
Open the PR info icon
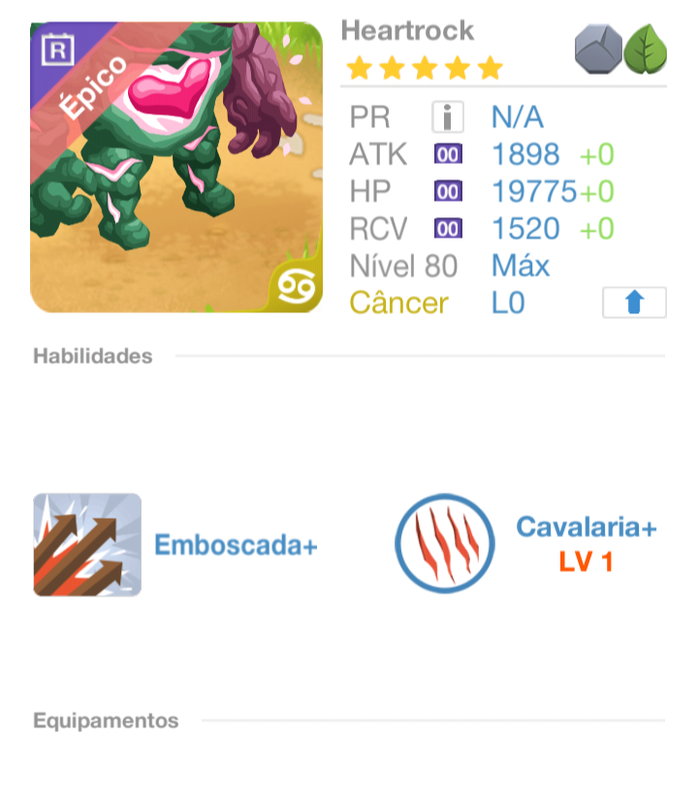tap(448, 118)
